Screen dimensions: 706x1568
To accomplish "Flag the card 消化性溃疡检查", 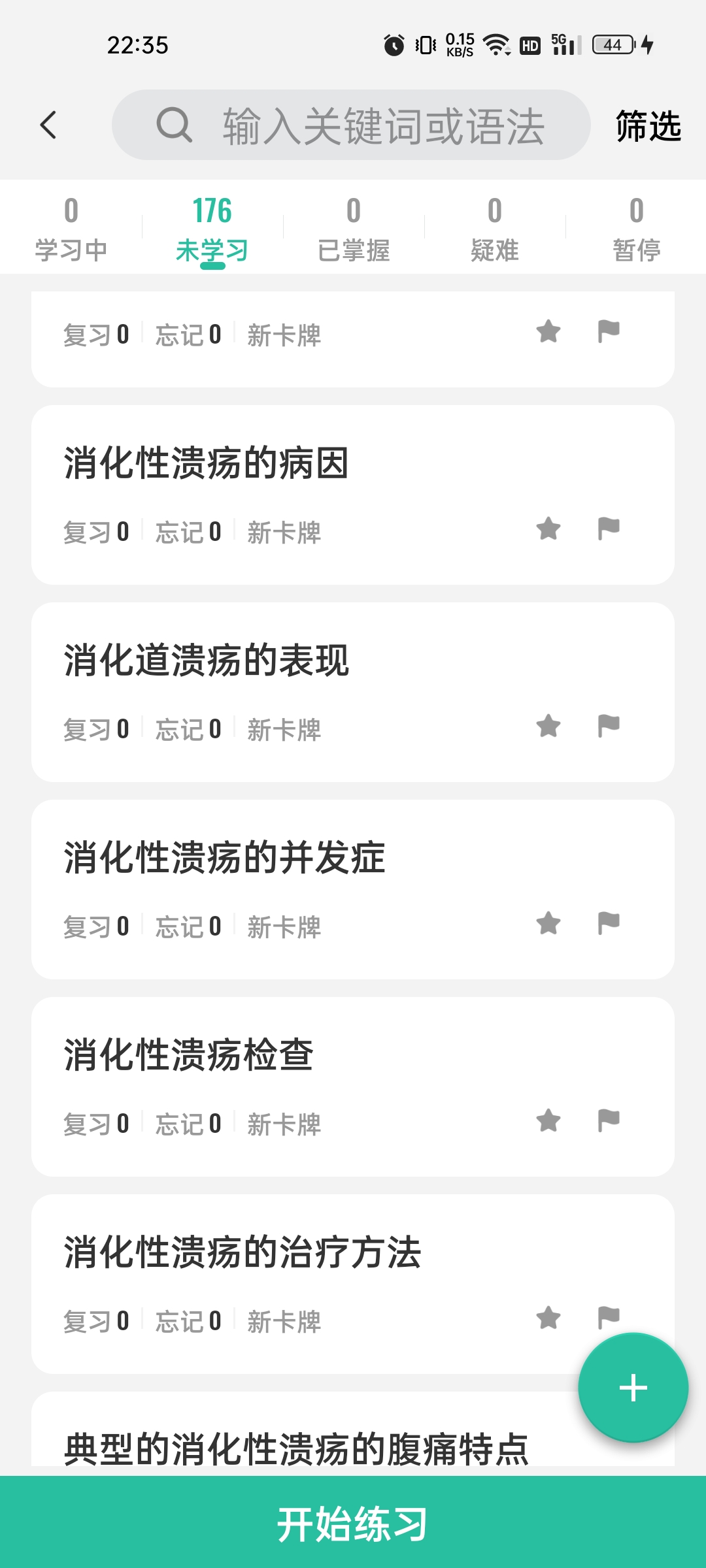I will [x=609, y=1120].
